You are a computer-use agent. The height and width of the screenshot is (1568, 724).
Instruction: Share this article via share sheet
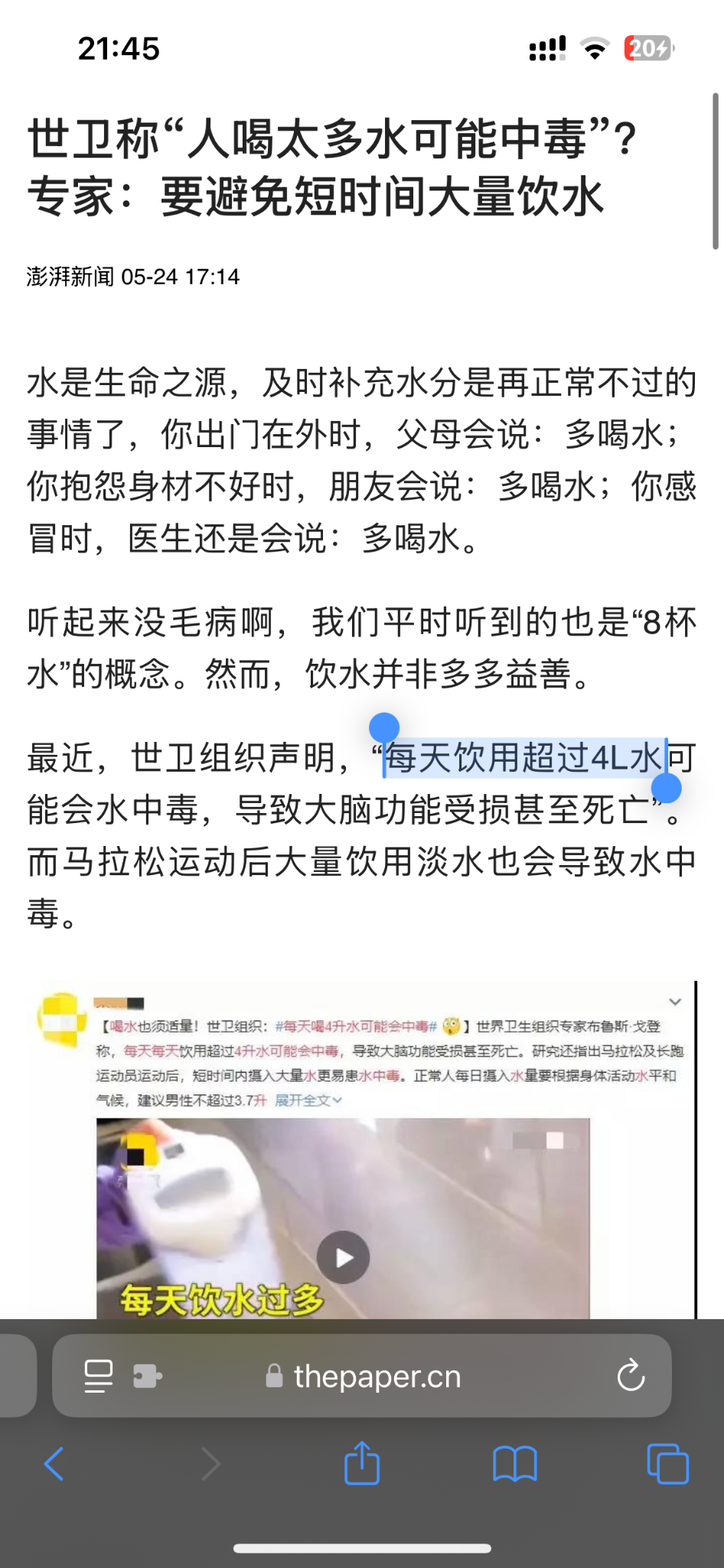pyautogui.click(x=362, y=1463)
